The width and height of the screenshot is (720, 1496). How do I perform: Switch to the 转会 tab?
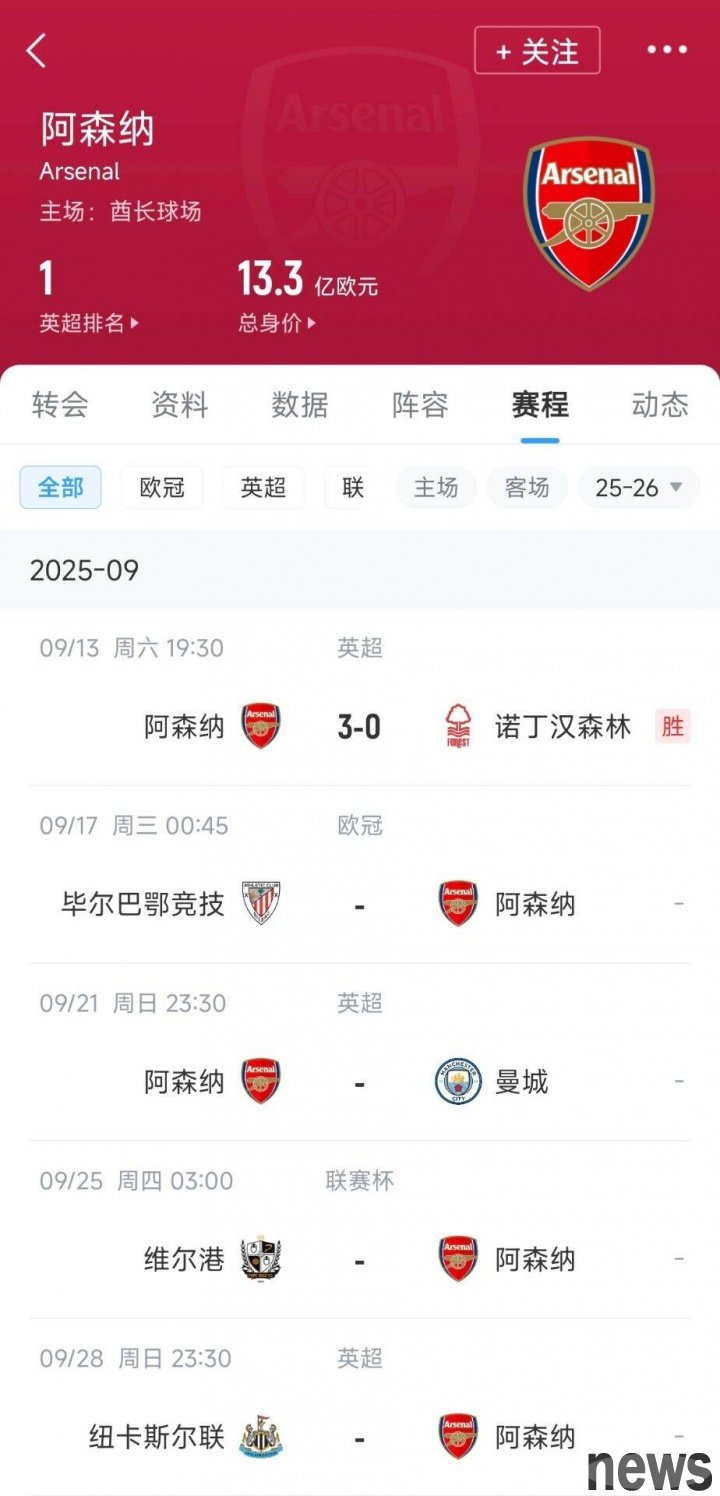(60, 405)
